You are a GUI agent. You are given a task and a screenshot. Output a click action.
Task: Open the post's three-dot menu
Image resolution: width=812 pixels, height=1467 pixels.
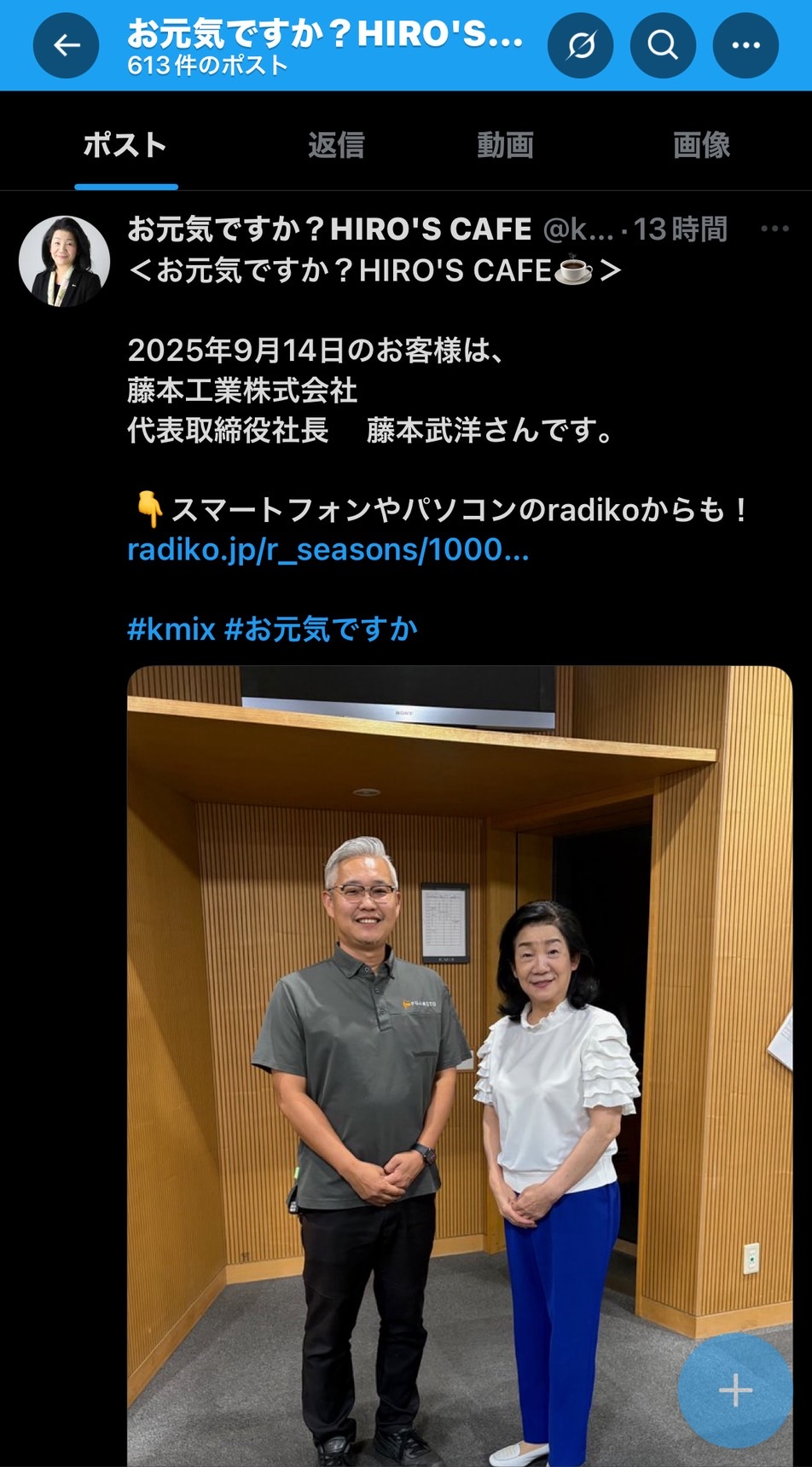[774, 229]
